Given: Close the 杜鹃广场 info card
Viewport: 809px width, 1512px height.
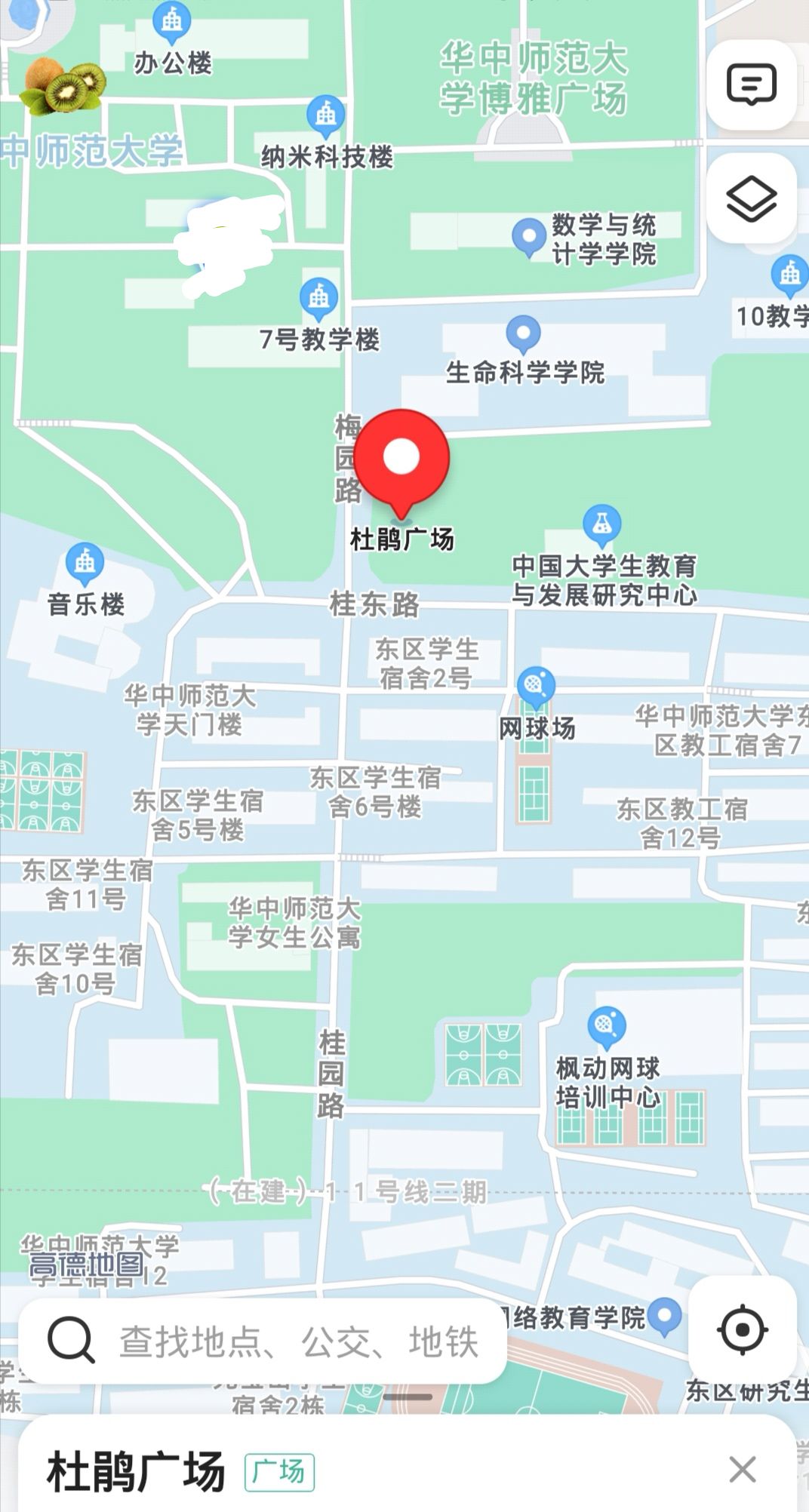Looking at the screenshot, I should pos(743,1470).
